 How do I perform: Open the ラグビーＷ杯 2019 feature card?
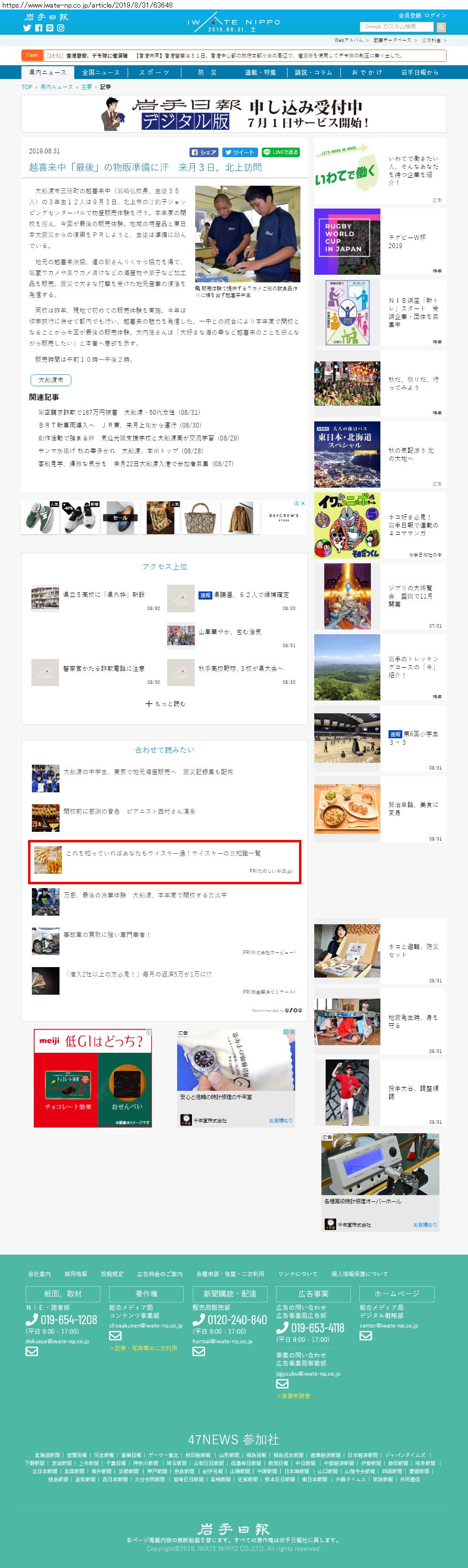[x=380, y=242]
